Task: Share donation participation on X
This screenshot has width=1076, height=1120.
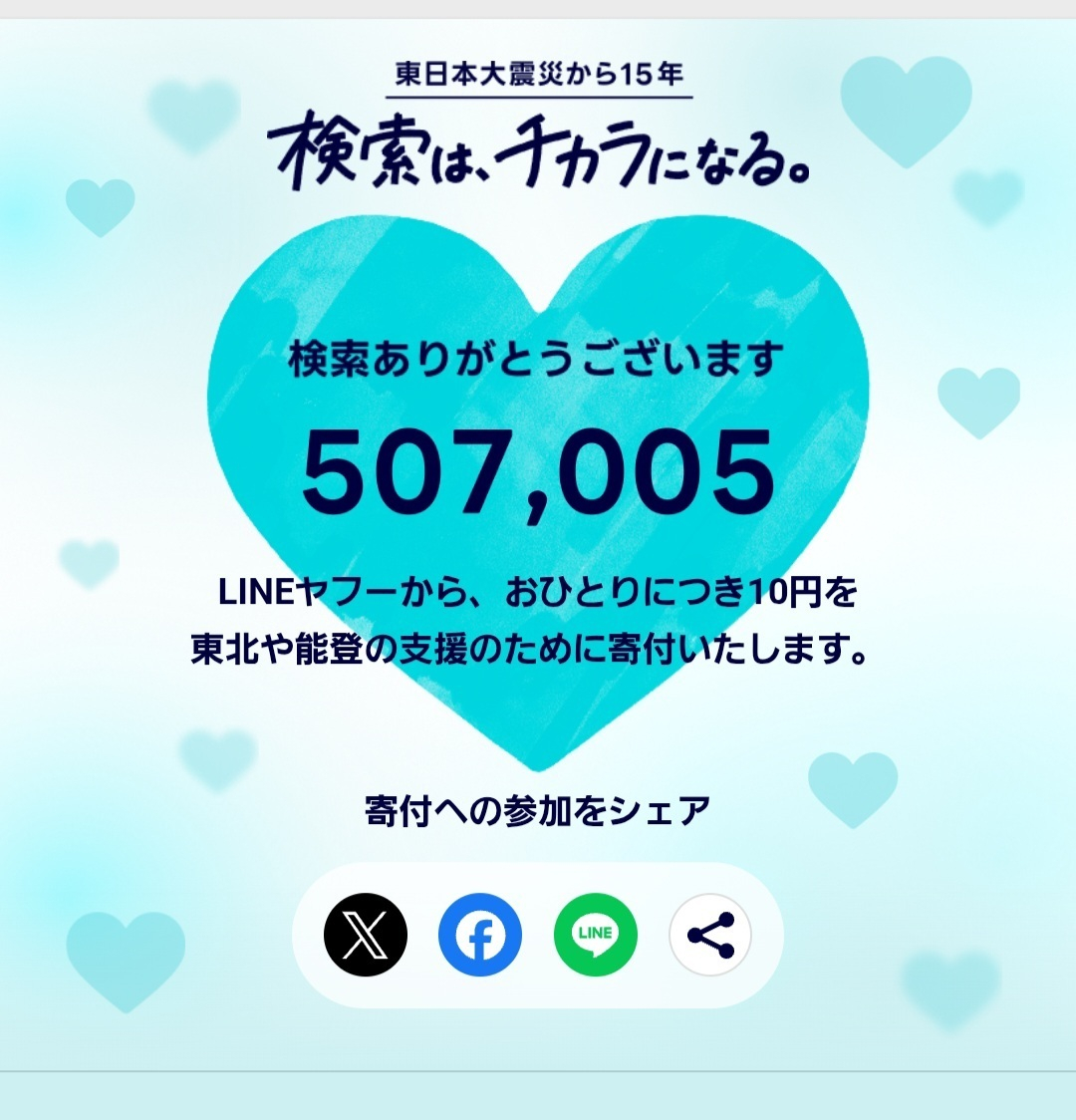Action: click(x=366, y=935)
